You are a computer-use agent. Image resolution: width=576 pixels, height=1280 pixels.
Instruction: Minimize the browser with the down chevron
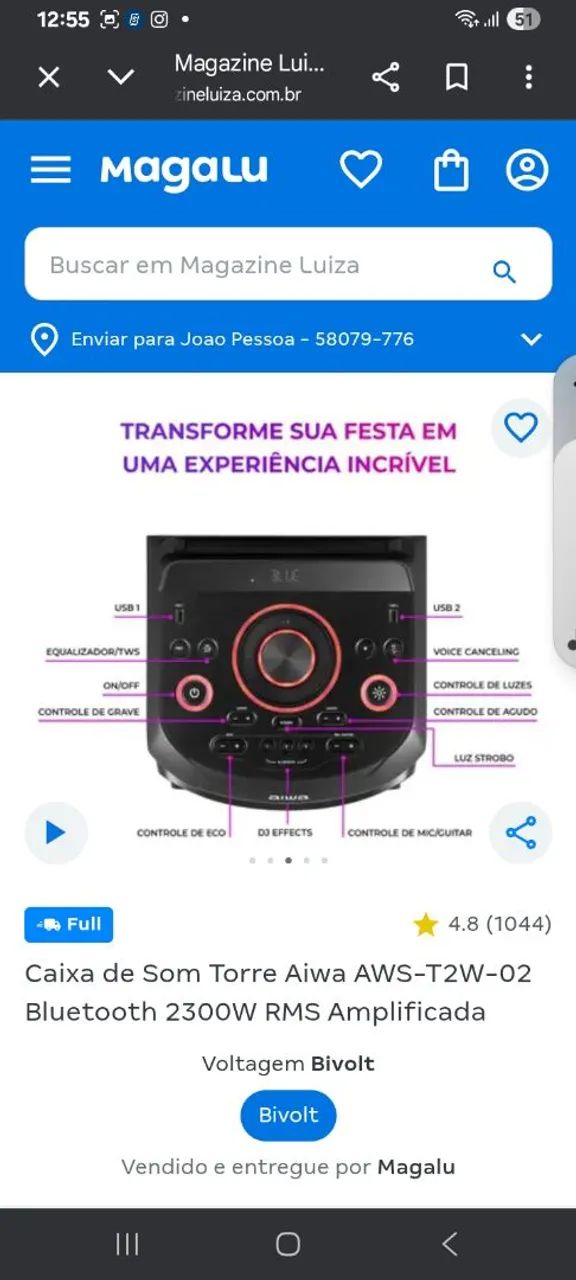121,77
